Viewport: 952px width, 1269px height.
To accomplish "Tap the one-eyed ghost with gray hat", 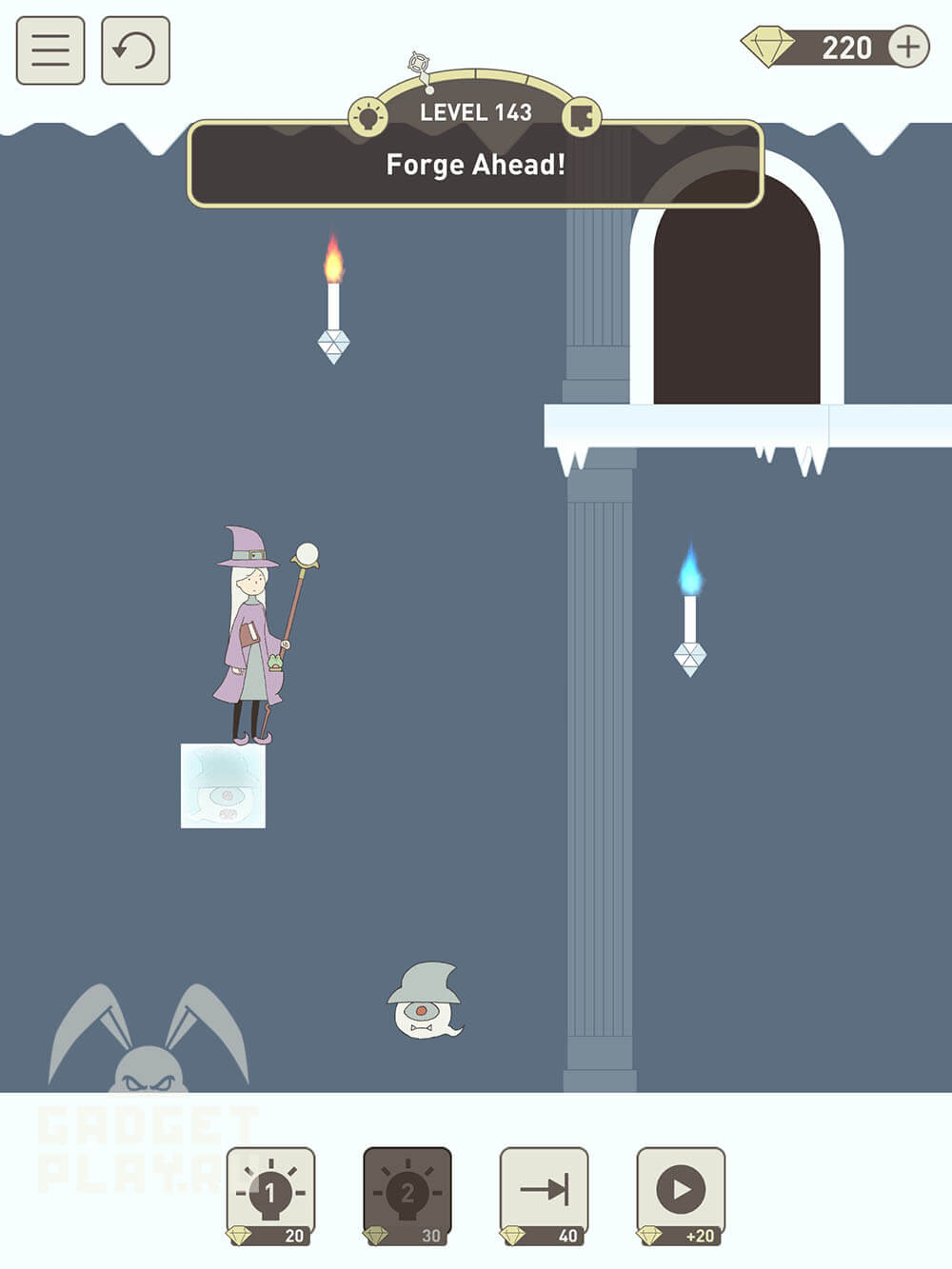I will 425,1002.
